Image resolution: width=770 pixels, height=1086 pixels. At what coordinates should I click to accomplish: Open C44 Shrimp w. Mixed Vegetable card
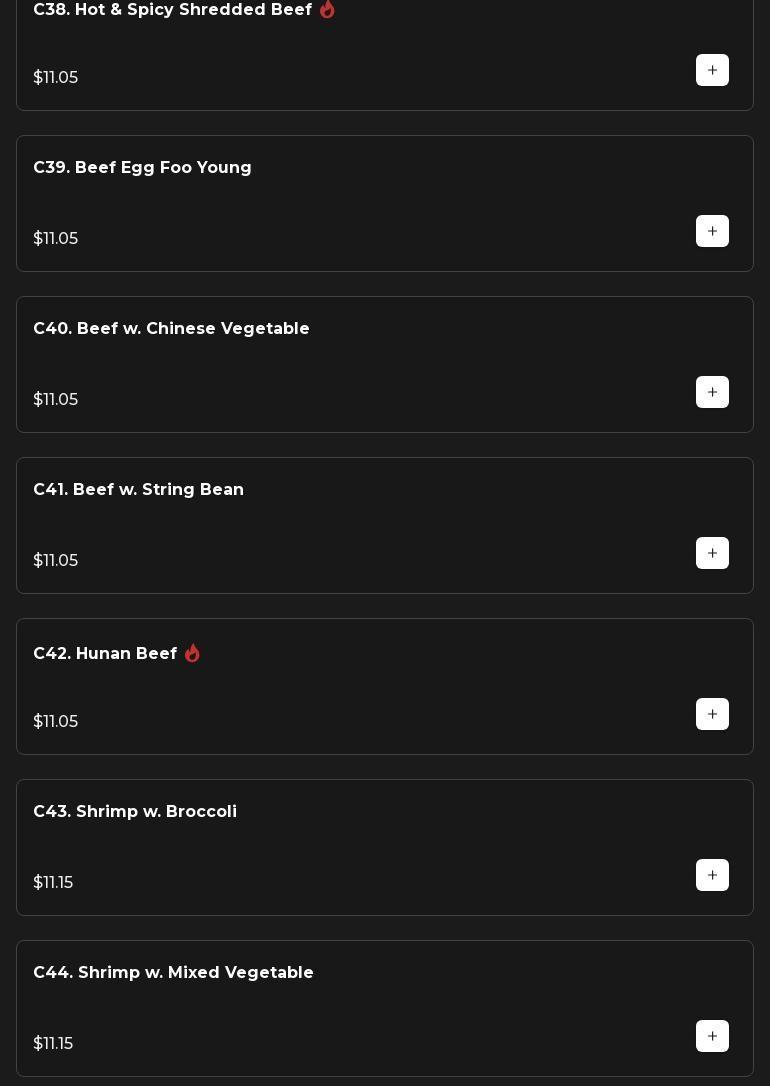click(x=173, y=973)
